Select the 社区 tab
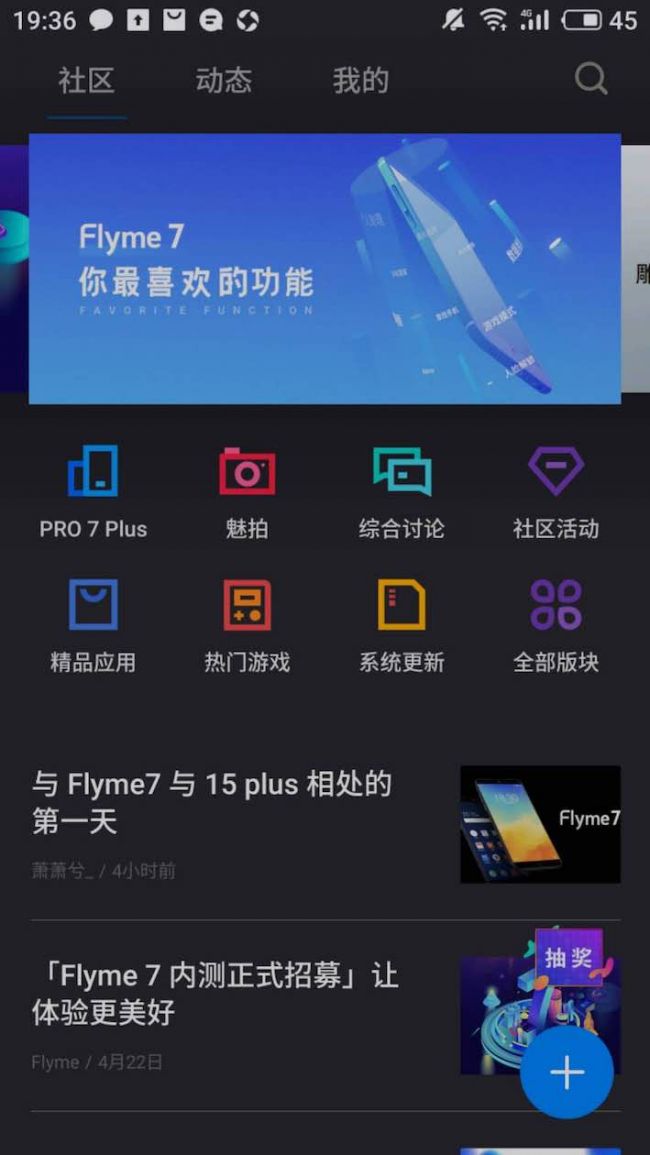 [87, 81]
